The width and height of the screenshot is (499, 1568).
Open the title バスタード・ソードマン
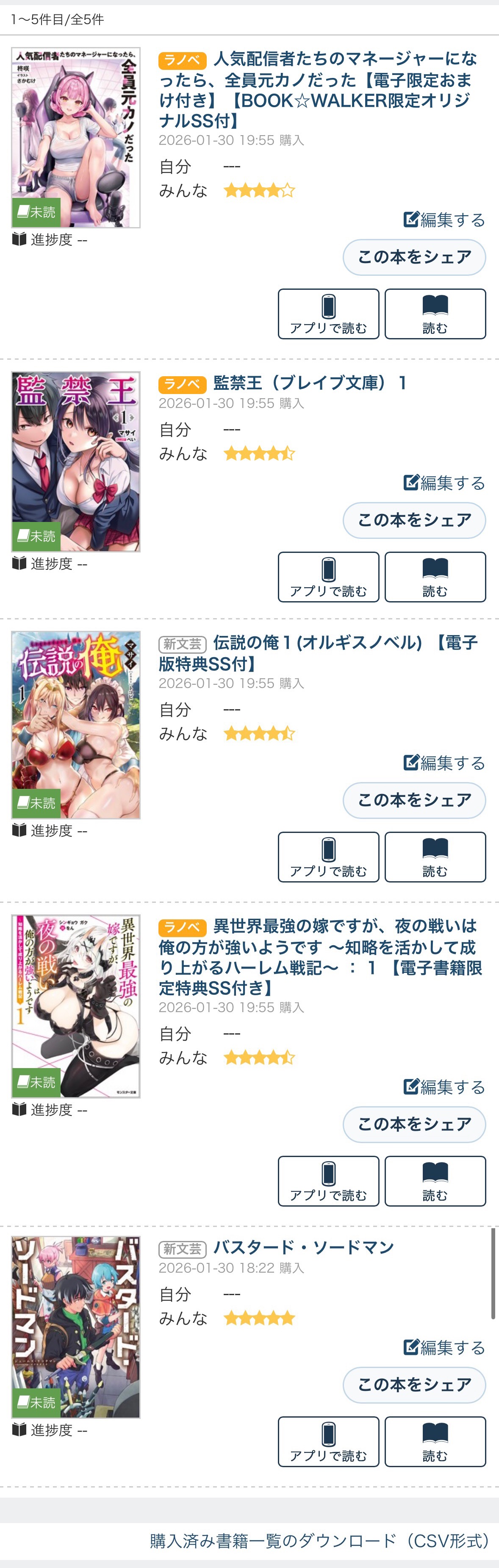click(304, 1247)
